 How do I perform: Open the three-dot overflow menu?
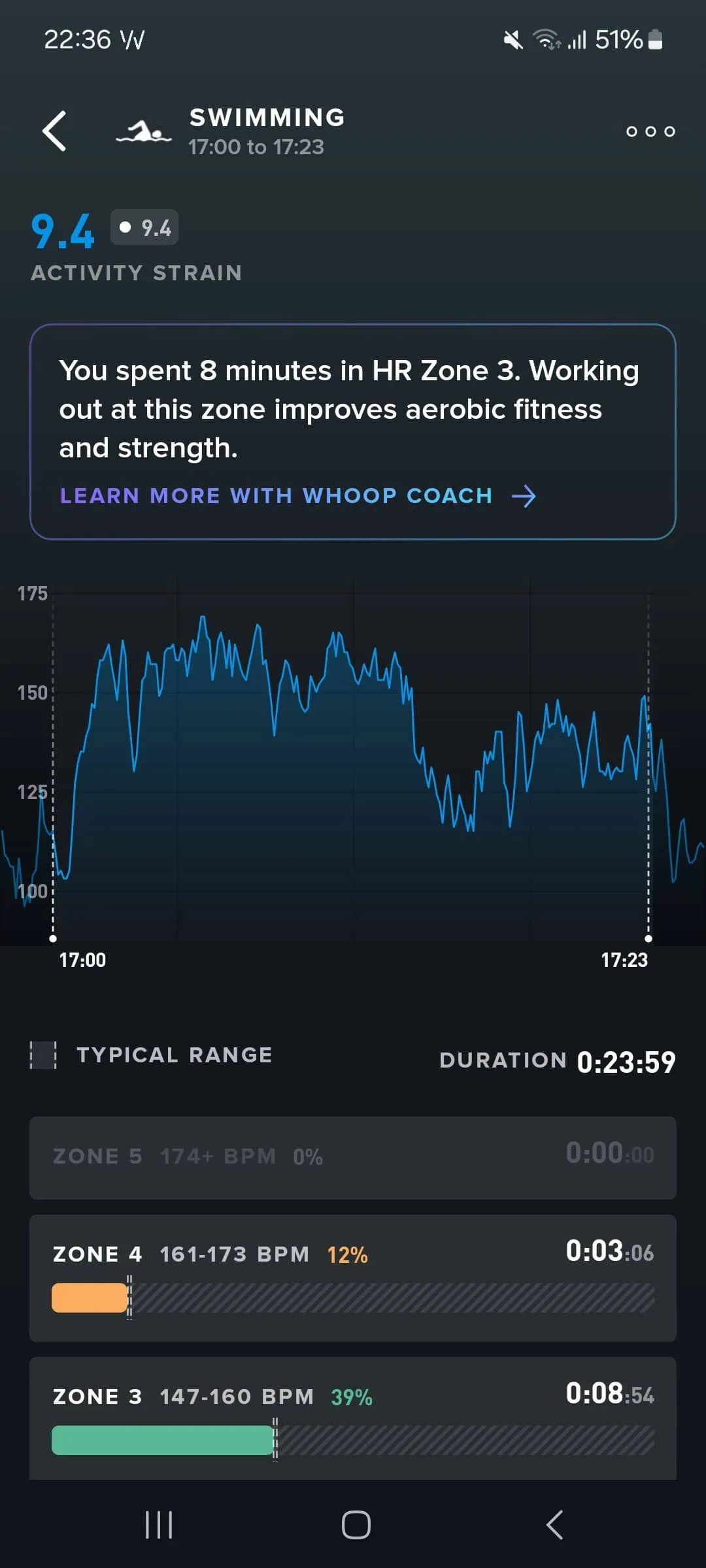(x=650, y=131)
